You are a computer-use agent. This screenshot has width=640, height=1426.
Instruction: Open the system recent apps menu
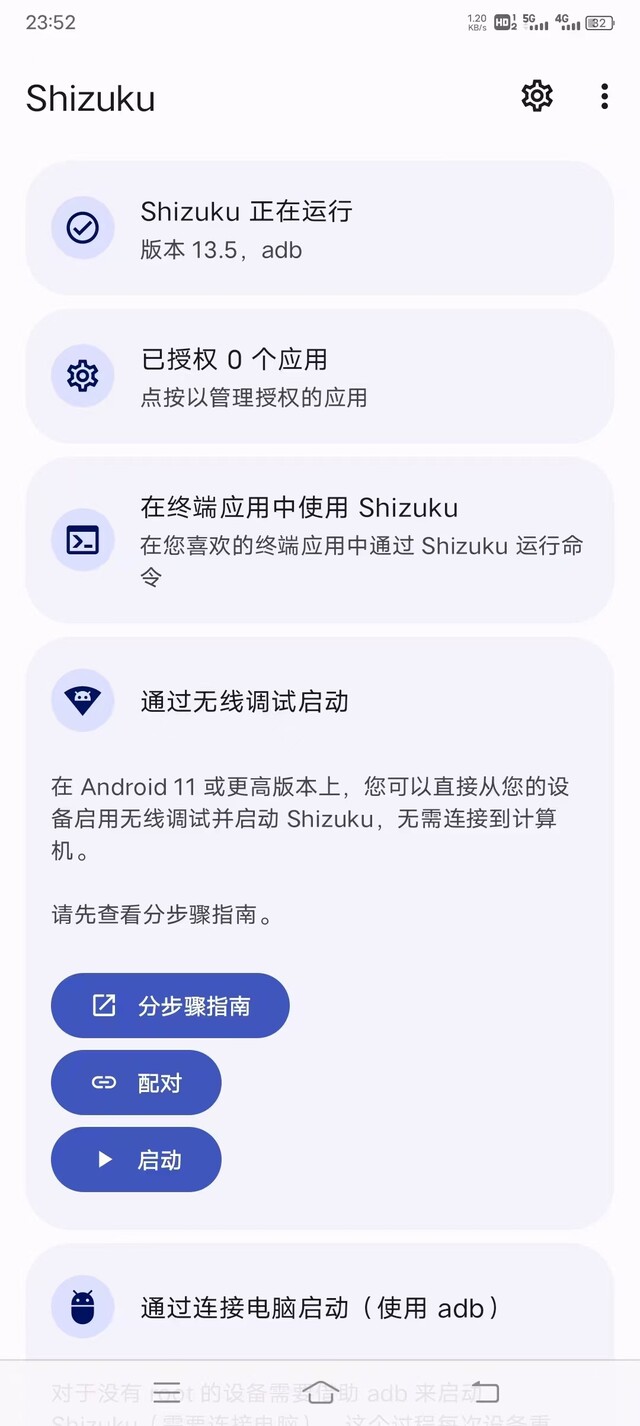click(167, 1392)
